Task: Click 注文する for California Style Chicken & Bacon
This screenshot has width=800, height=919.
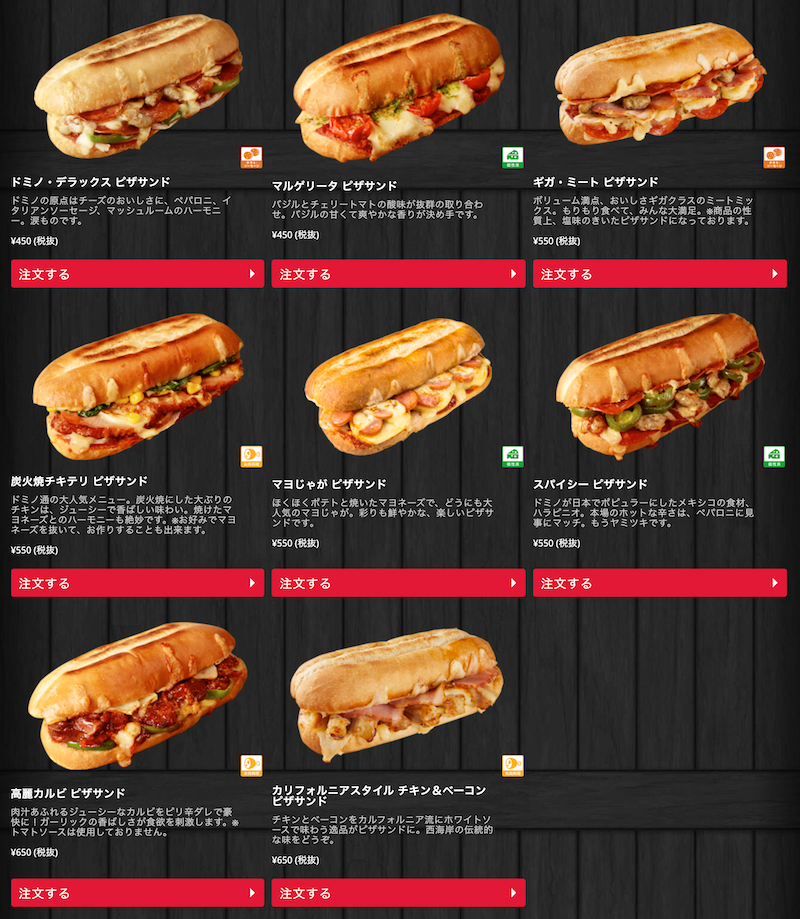Action: point(399,893)
